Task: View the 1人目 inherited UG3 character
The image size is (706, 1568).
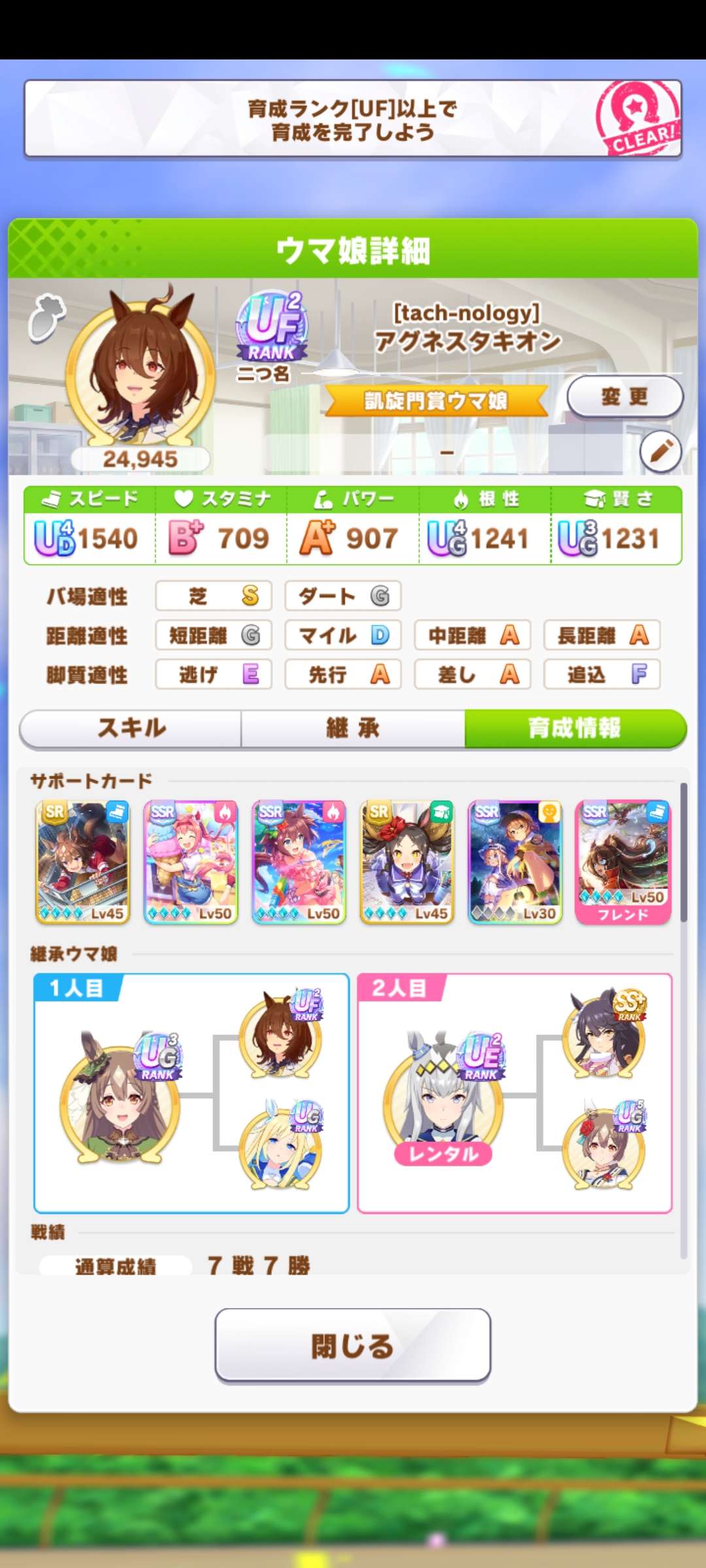Action: [x=121, y=1099]
